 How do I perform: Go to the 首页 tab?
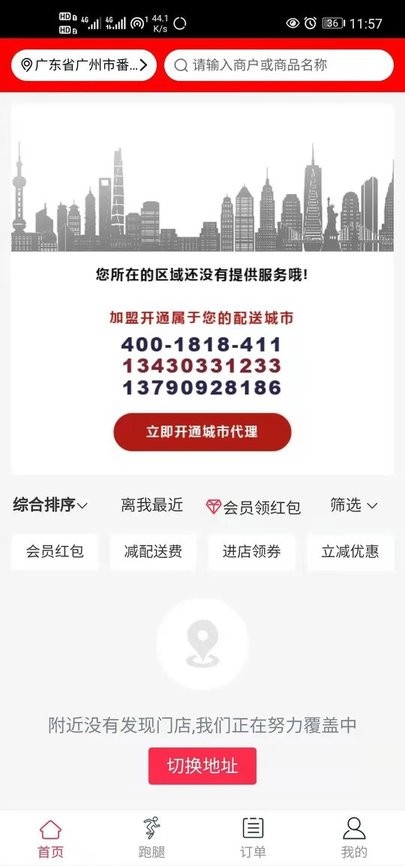[x=50, y=838]
